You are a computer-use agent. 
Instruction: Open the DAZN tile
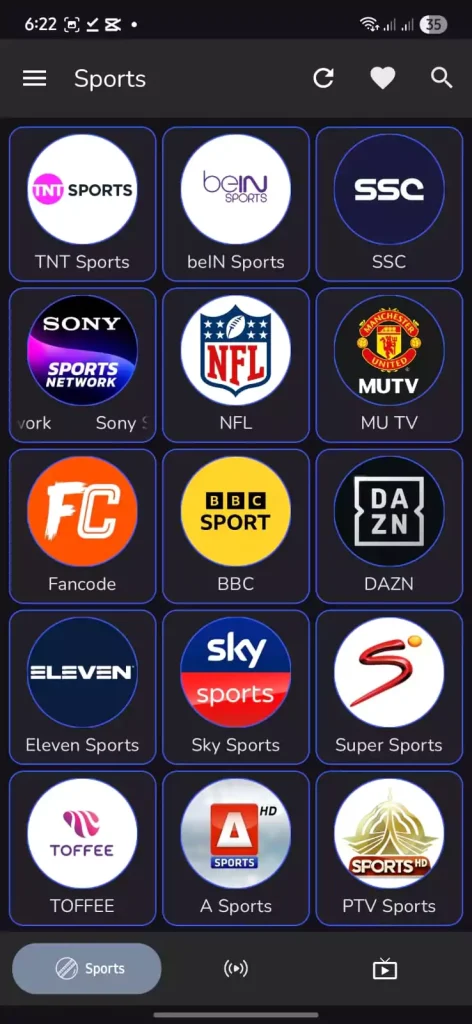point(389,526)
